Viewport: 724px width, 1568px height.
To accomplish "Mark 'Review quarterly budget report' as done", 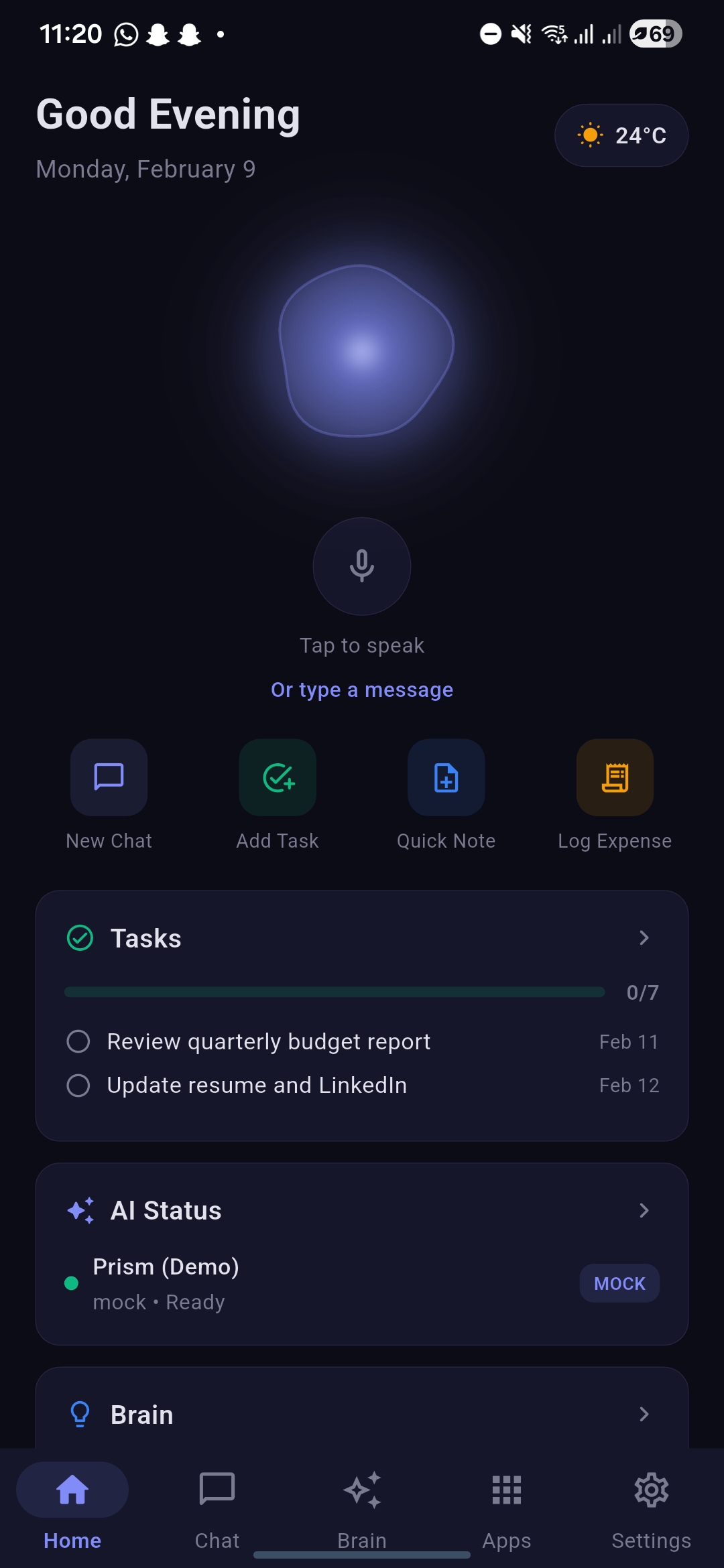I will pos(78,1041).
